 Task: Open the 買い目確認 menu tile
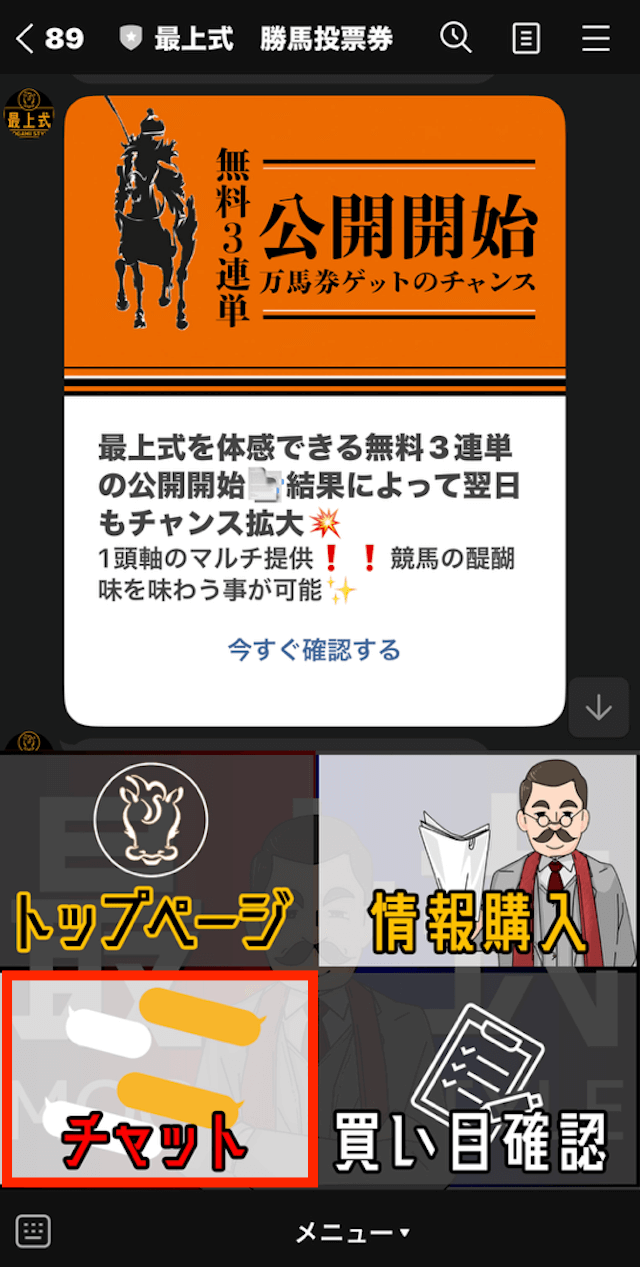click(x=478, y=1079)
